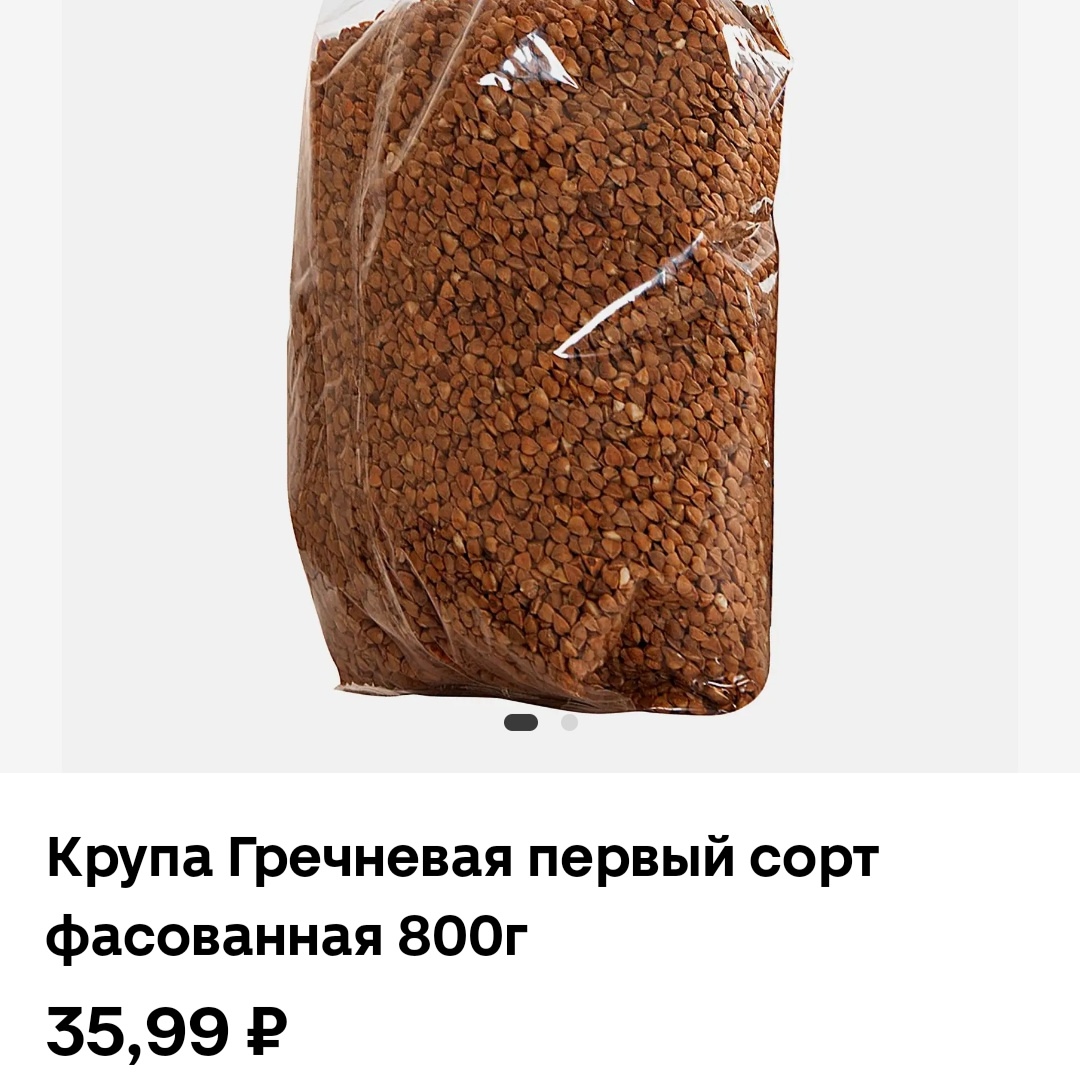Image resolution: width=1080 pixels, height=1080 pixels.
Task: Jump to the second photo indicator dot
Action: [x=569, y=722]
